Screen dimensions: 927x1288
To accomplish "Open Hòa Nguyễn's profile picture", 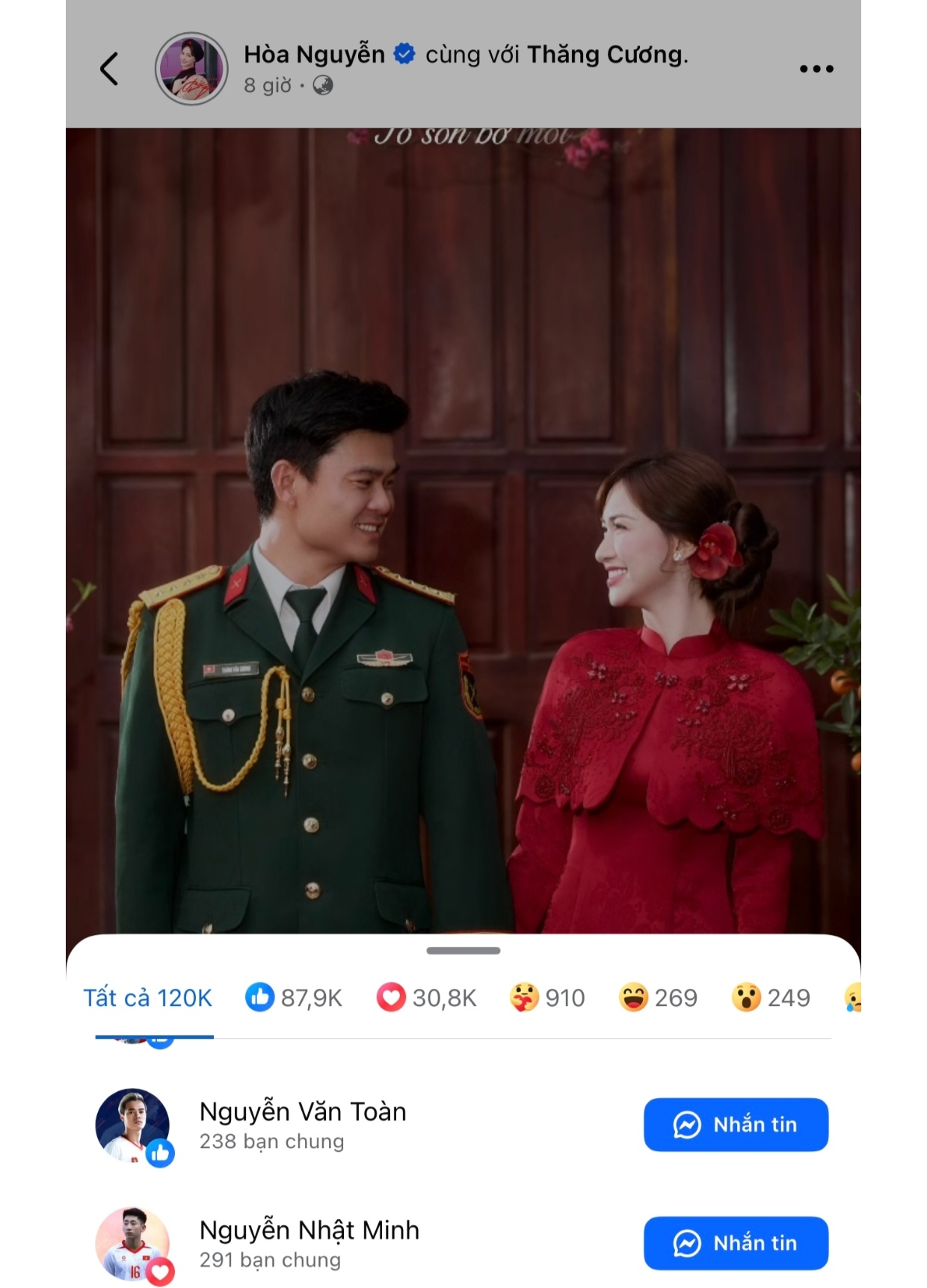I will tap(191, 69).
